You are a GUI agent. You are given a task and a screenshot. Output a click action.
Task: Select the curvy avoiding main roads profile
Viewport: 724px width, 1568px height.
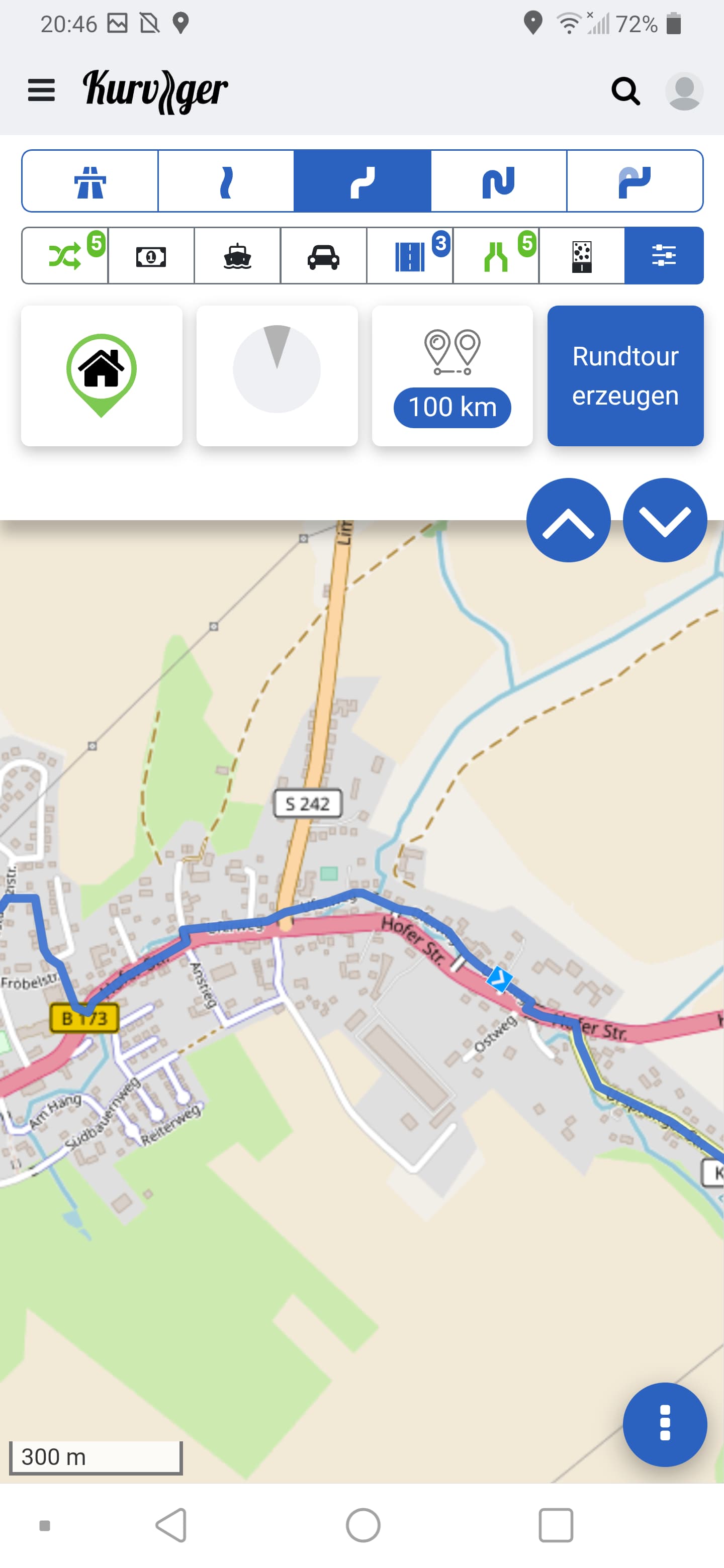635,181
